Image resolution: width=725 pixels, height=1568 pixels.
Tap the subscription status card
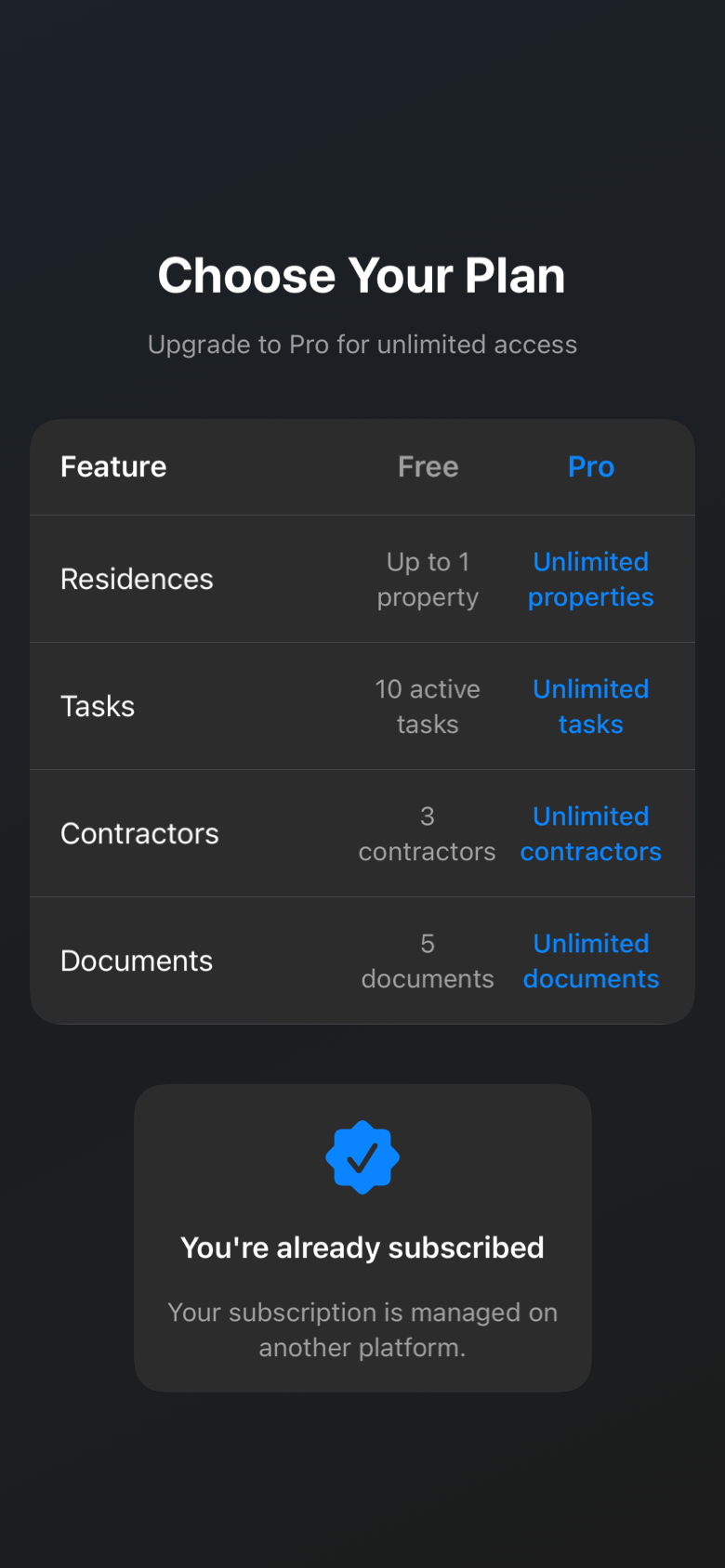[362, 1235]
